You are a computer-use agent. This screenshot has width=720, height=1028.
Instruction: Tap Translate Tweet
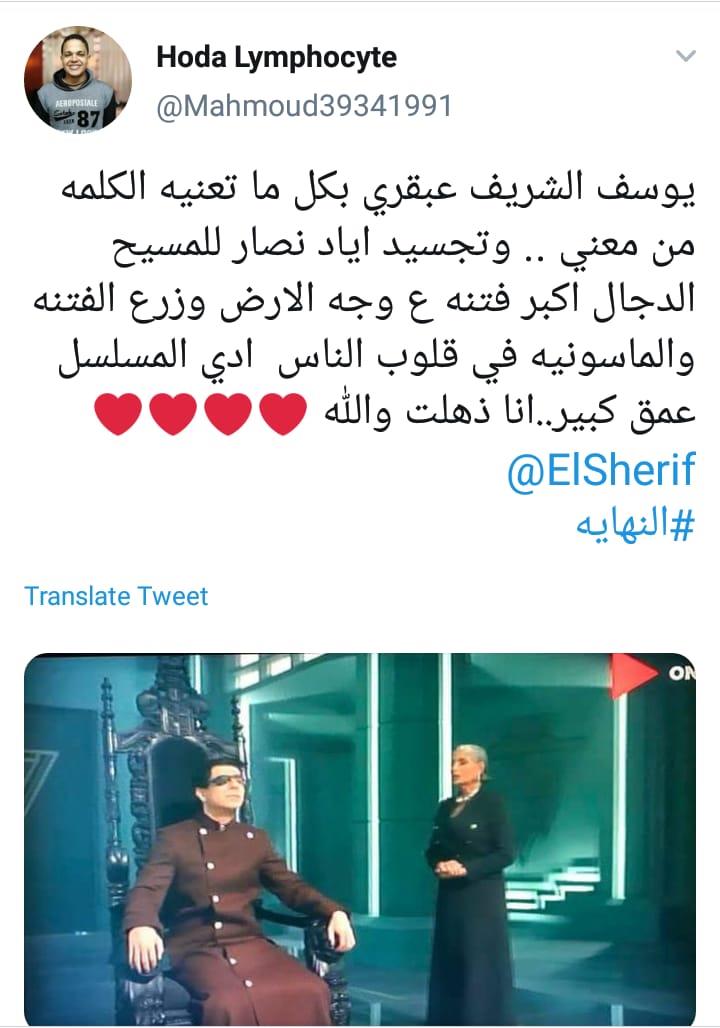pyautogui.click(x=116, y=596)
